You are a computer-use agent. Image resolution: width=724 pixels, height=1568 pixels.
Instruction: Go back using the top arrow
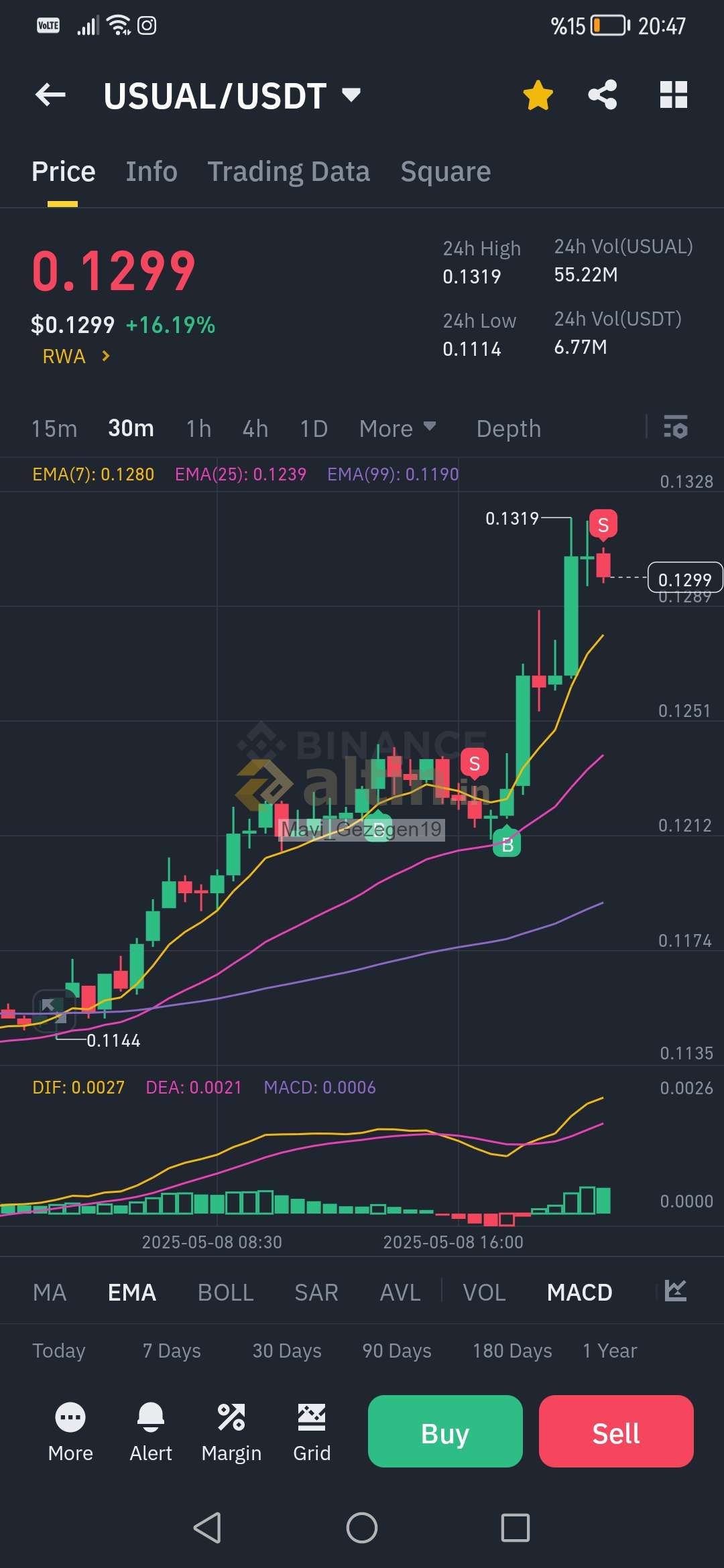[x=50, y=95]
